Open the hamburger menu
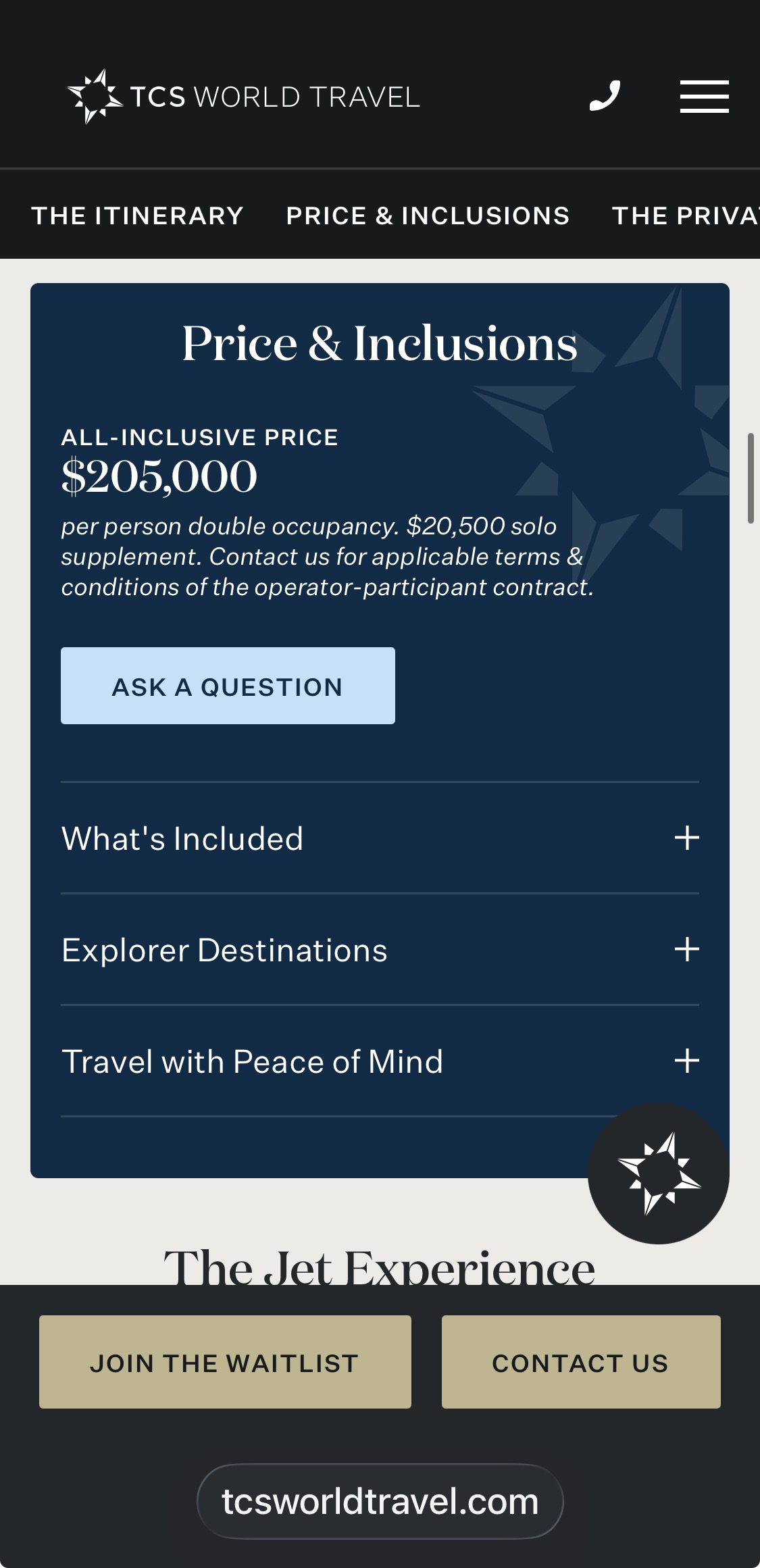This screenshot has height=1568, width=760. click(x=704, y=97)
